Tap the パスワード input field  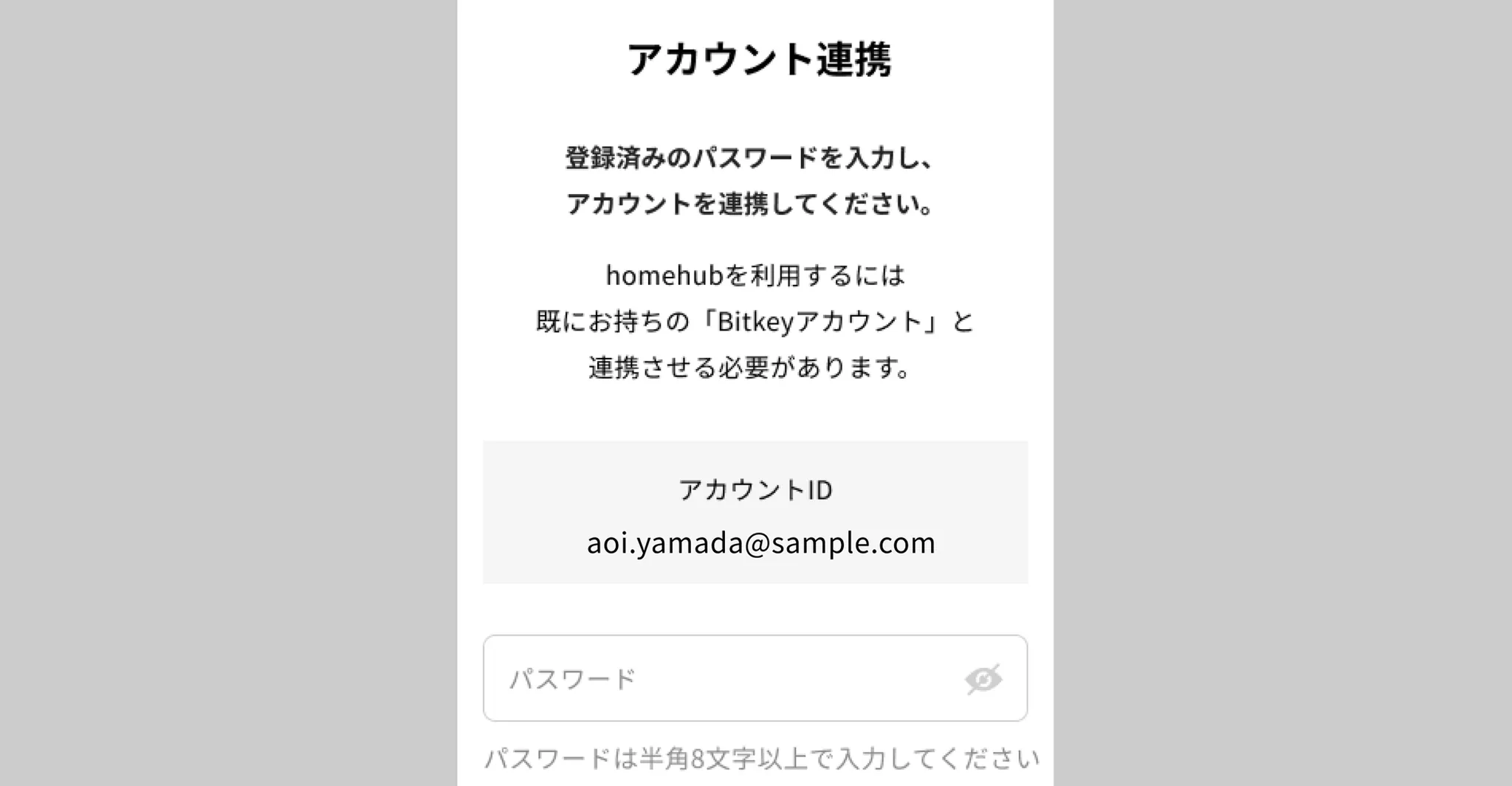755,678
